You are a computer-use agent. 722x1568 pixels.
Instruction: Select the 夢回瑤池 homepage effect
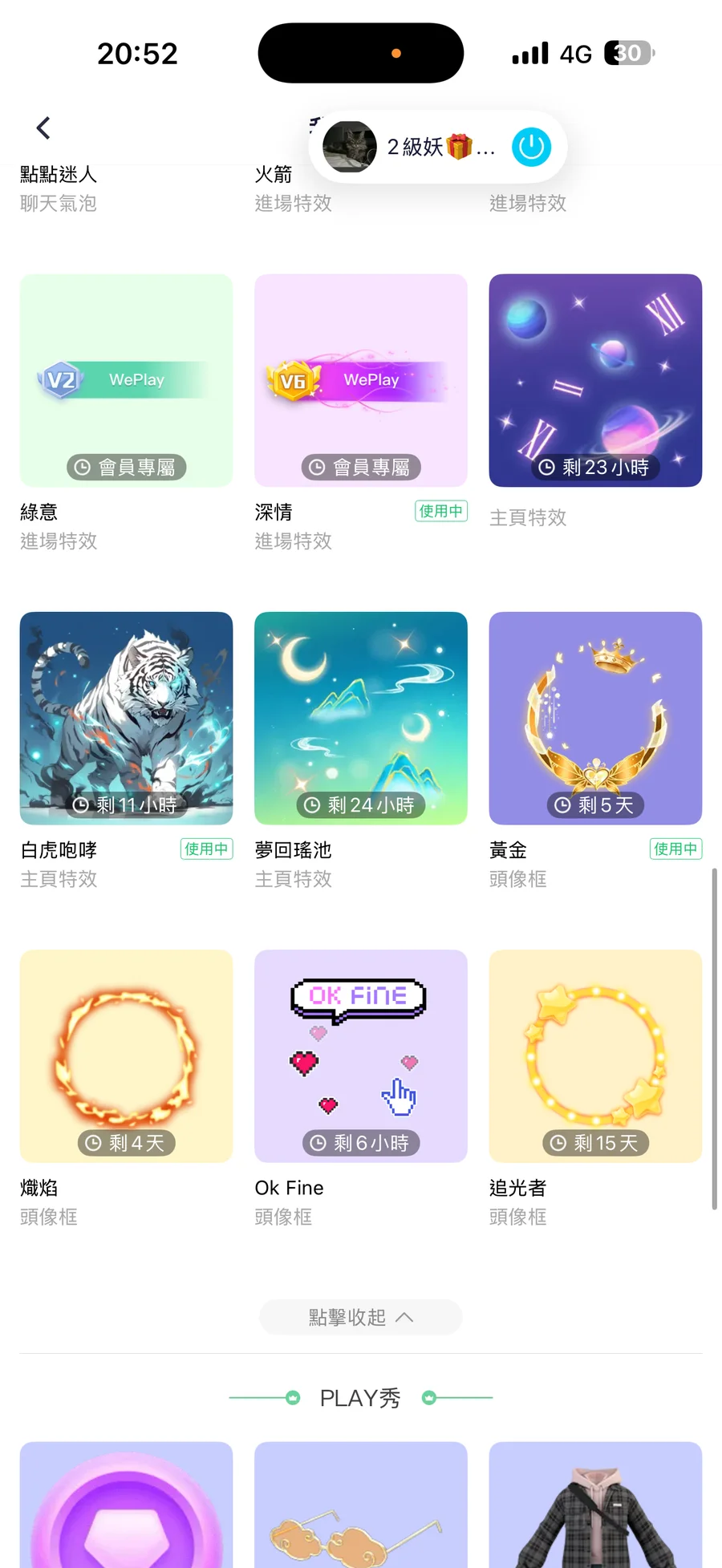pyautogui.click(x=360, y=718)
